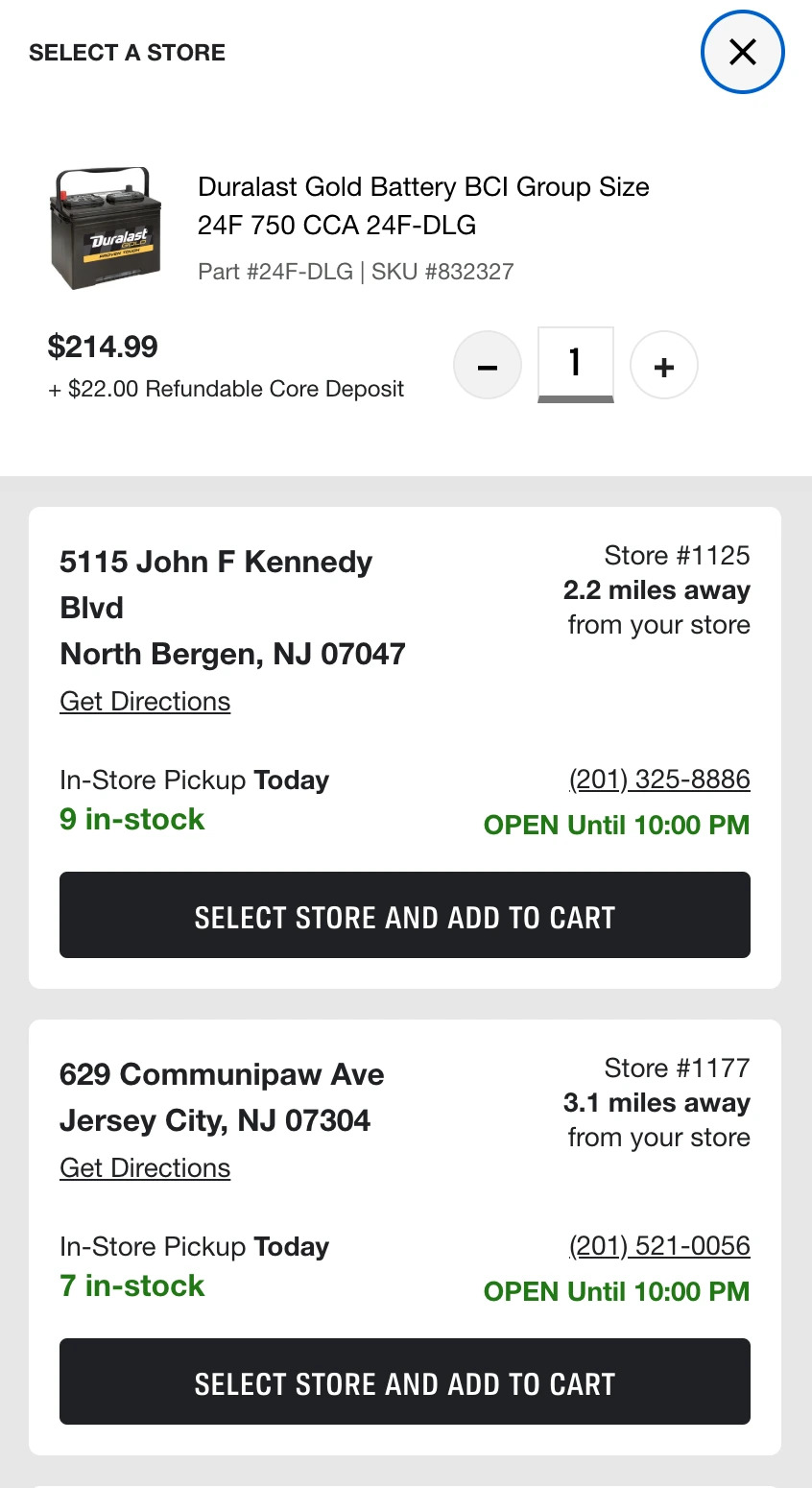Select store #1125 and add to cart
Image resolution: width=812 pixels, height=1488 pixels.
(x=405, y=915)
